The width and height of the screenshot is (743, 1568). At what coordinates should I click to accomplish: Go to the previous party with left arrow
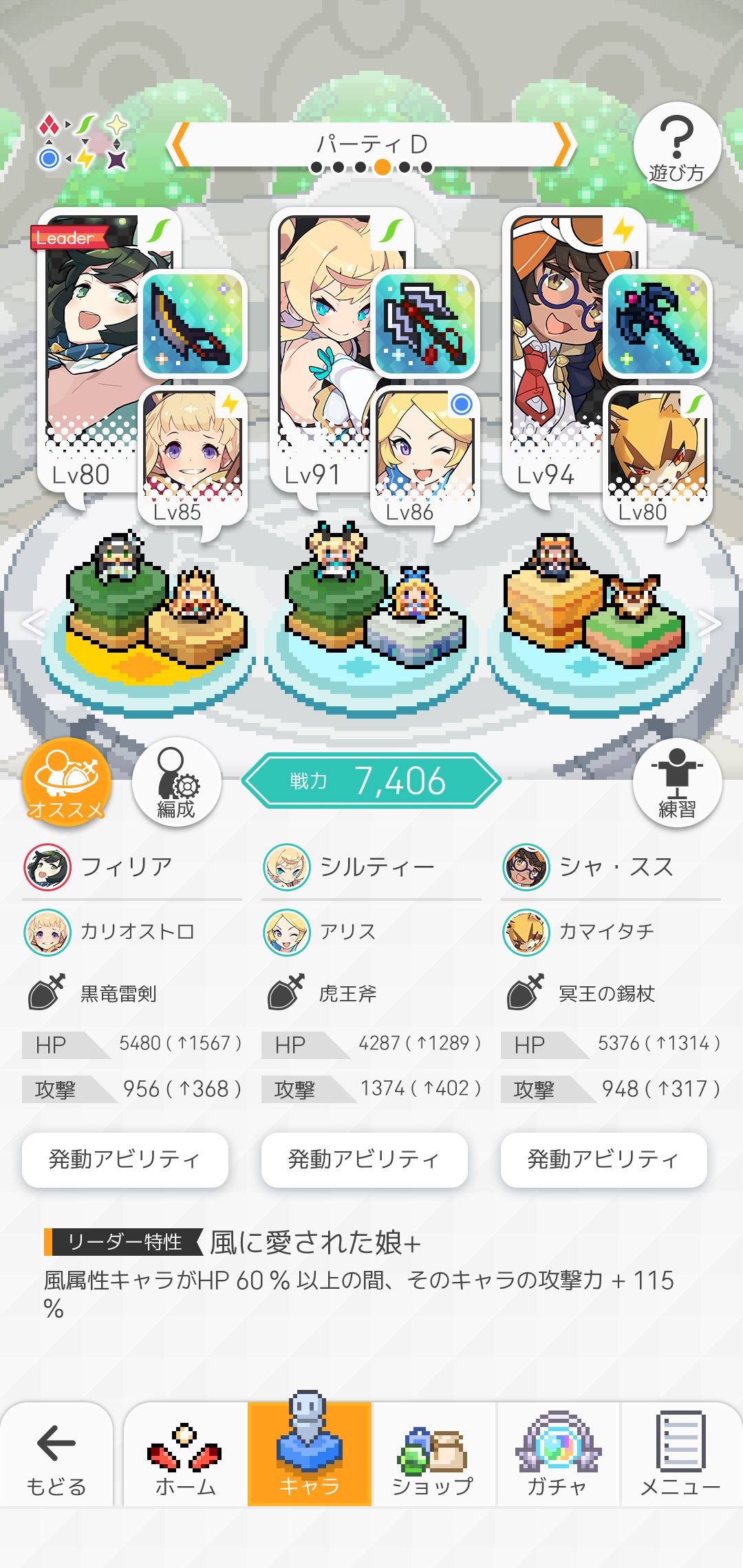tap(180, 144)
